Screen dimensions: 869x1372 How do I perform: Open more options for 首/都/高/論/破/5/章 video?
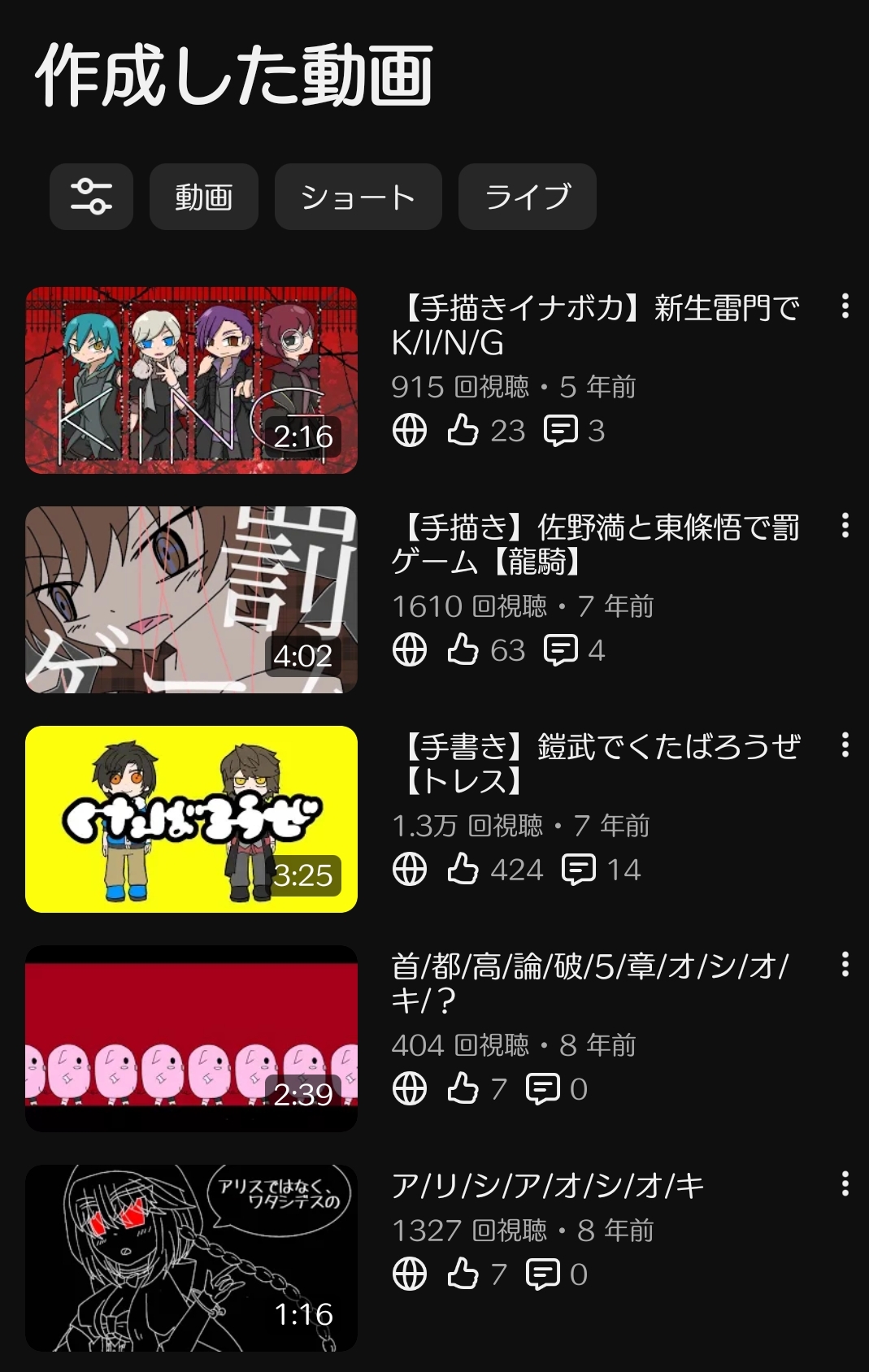(x=845, y=964)
